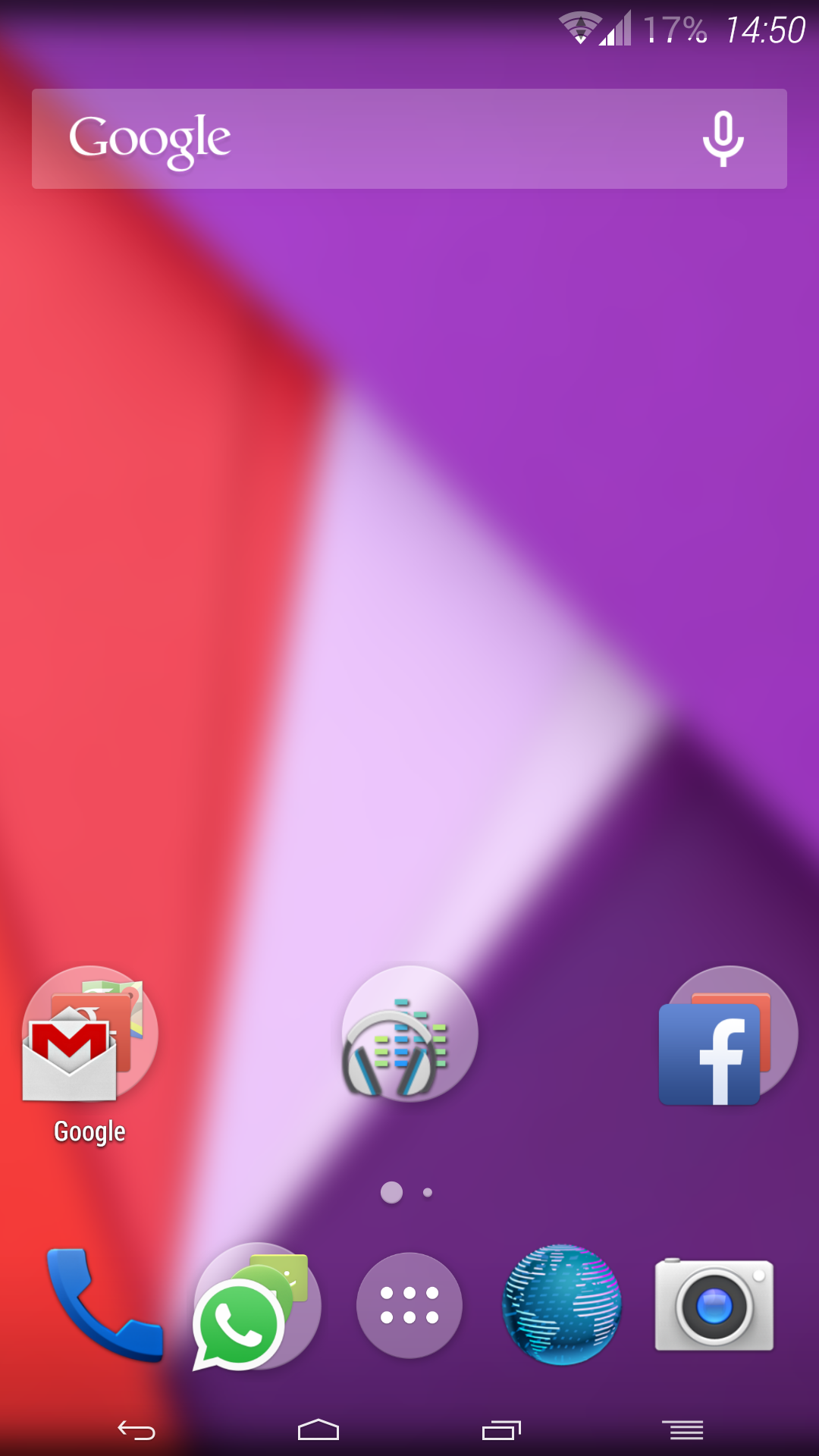Tap the system back button

point(136,1430)
